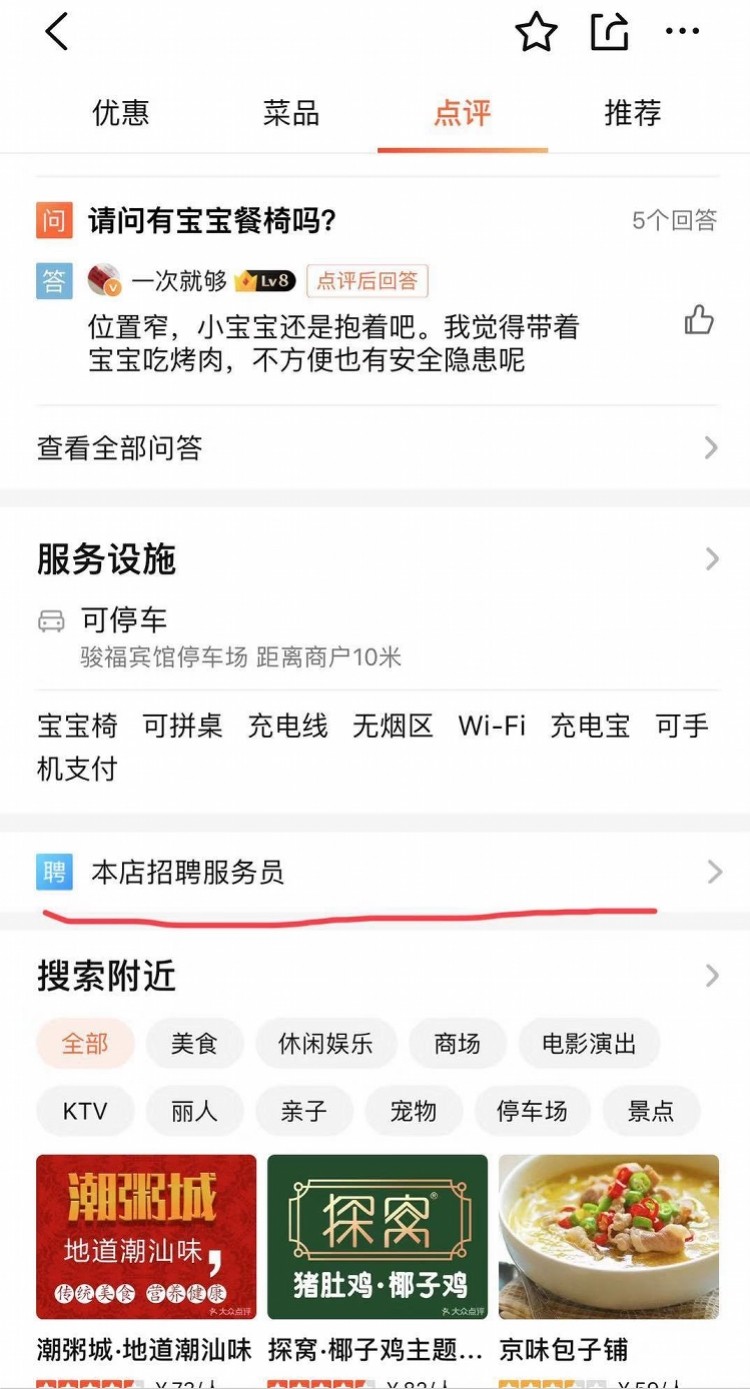Switch to the 菜品 tab
This screenshot has height=1389, width=750.
291,113
